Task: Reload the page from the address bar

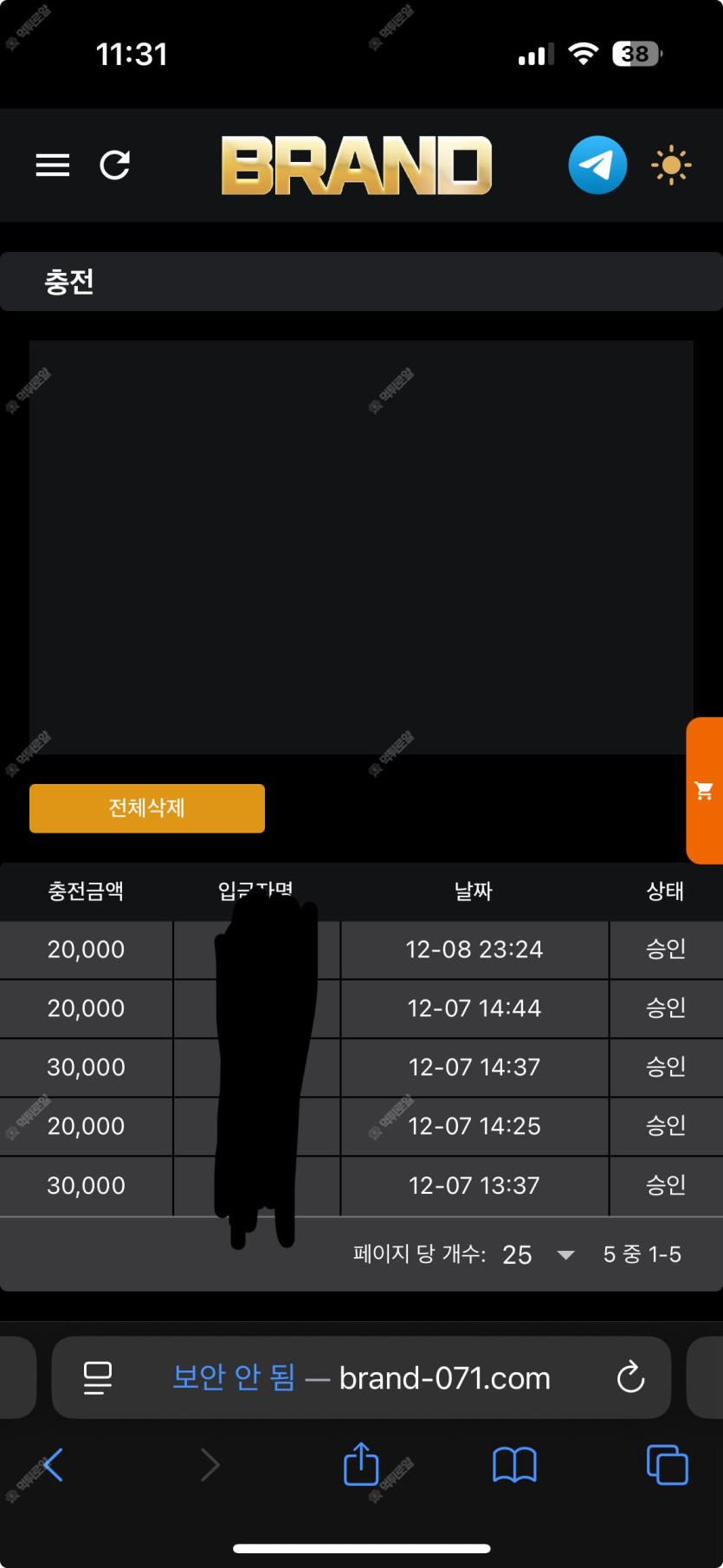Action: tap(630, 1377)
